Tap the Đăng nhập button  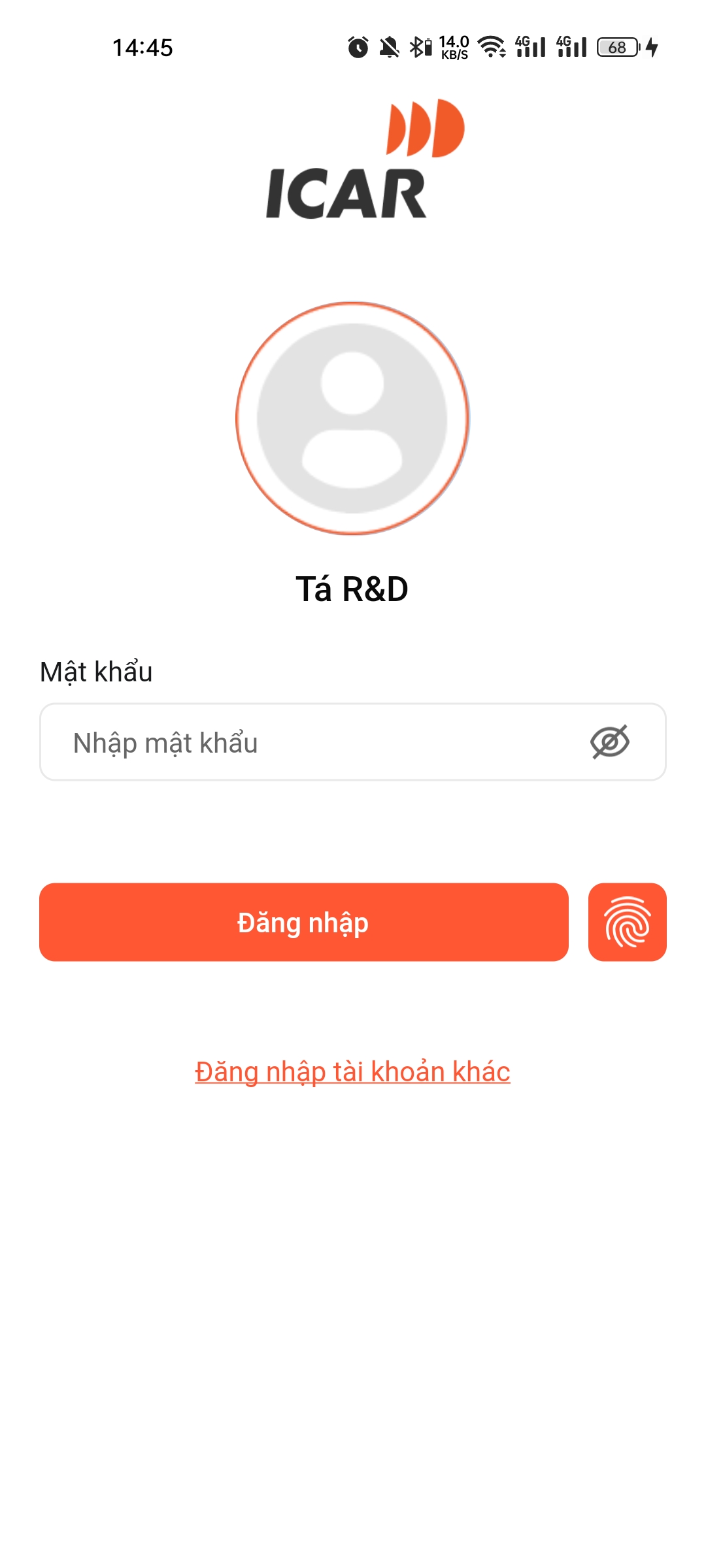click(303, 922)
